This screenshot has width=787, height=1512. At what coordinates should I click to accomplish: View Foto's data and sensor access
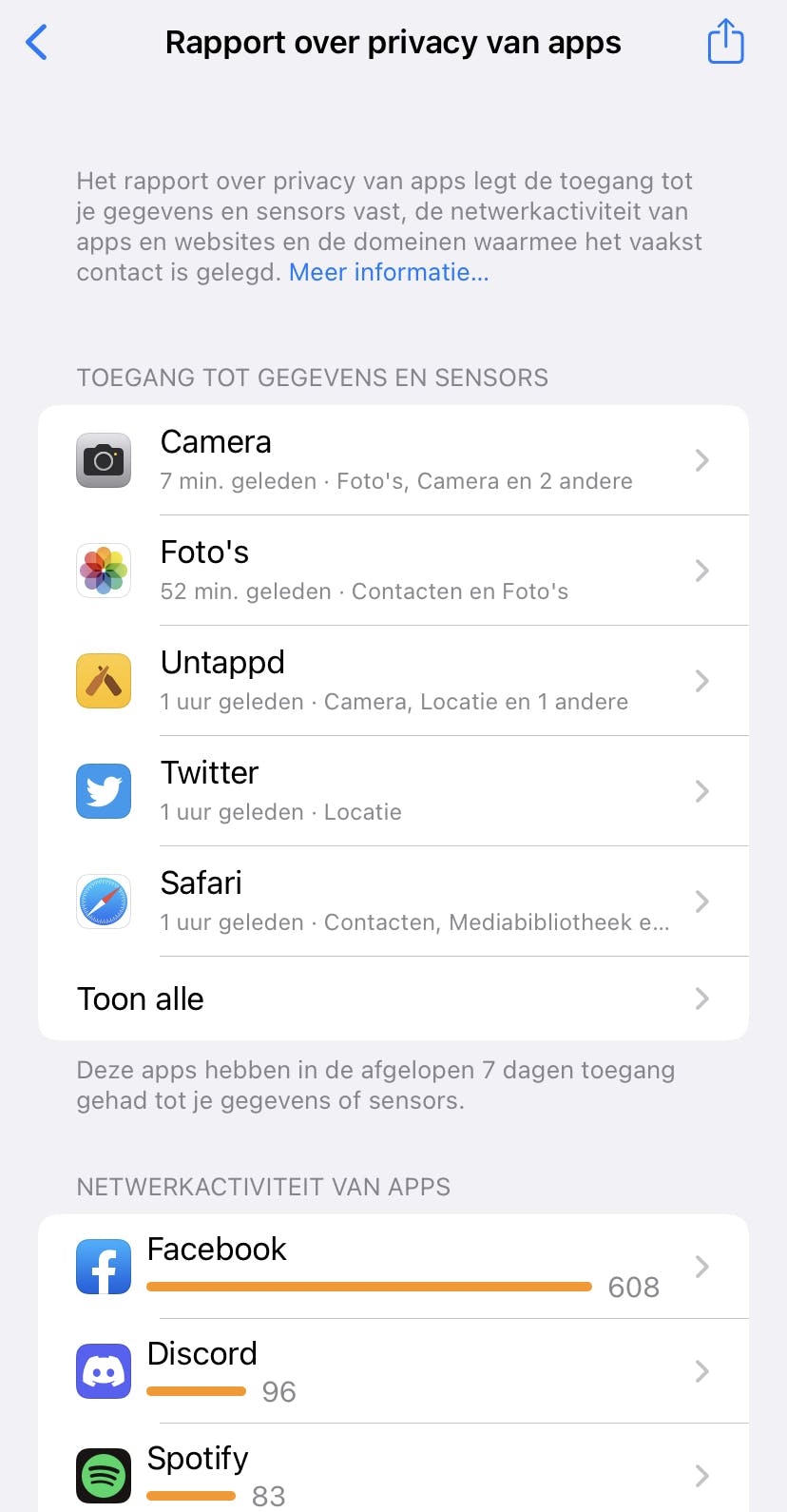[393, 572]
